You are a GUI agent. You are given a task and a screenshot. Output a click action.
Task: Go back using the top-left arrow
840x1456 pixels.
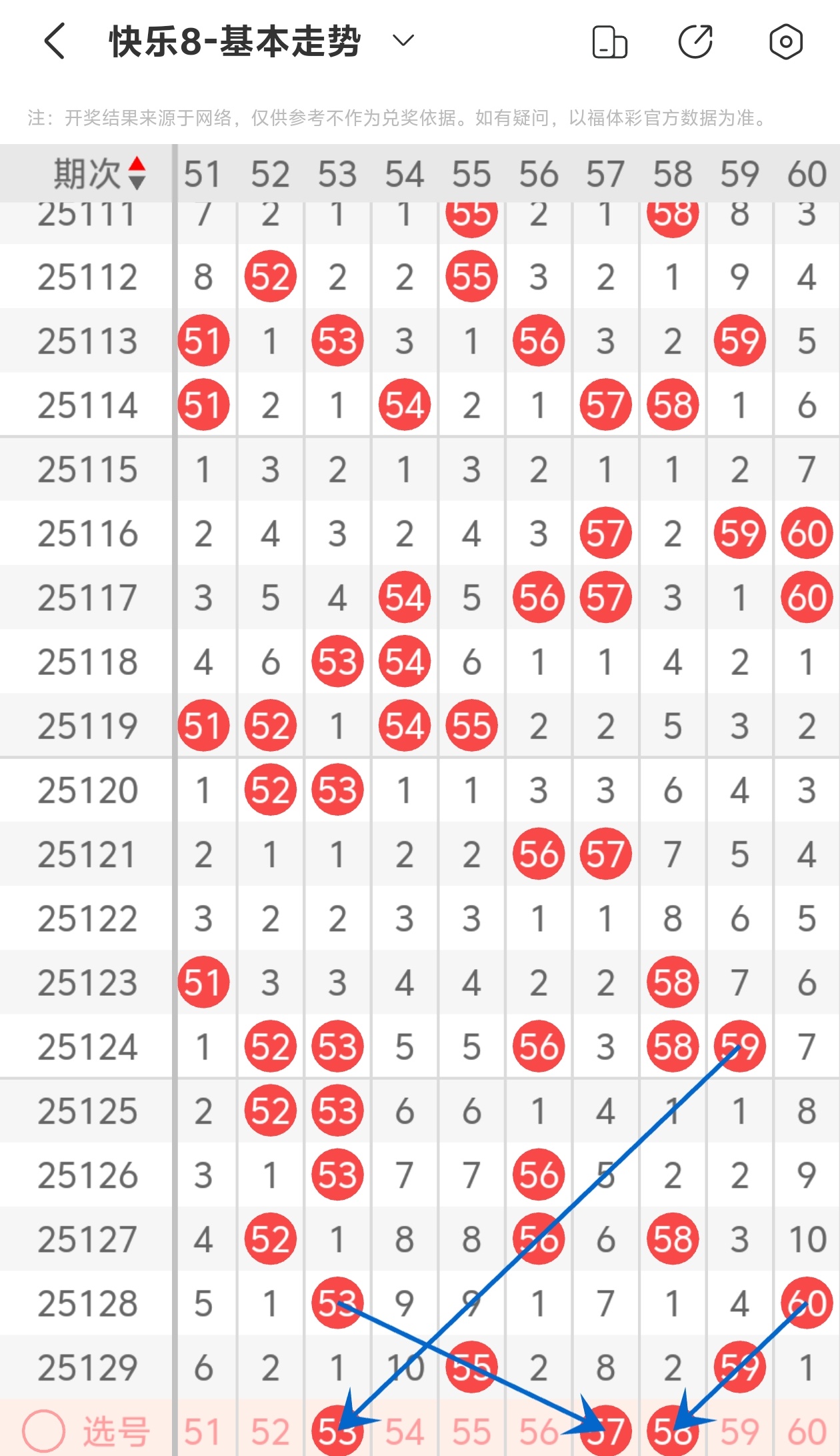point(55,41)
